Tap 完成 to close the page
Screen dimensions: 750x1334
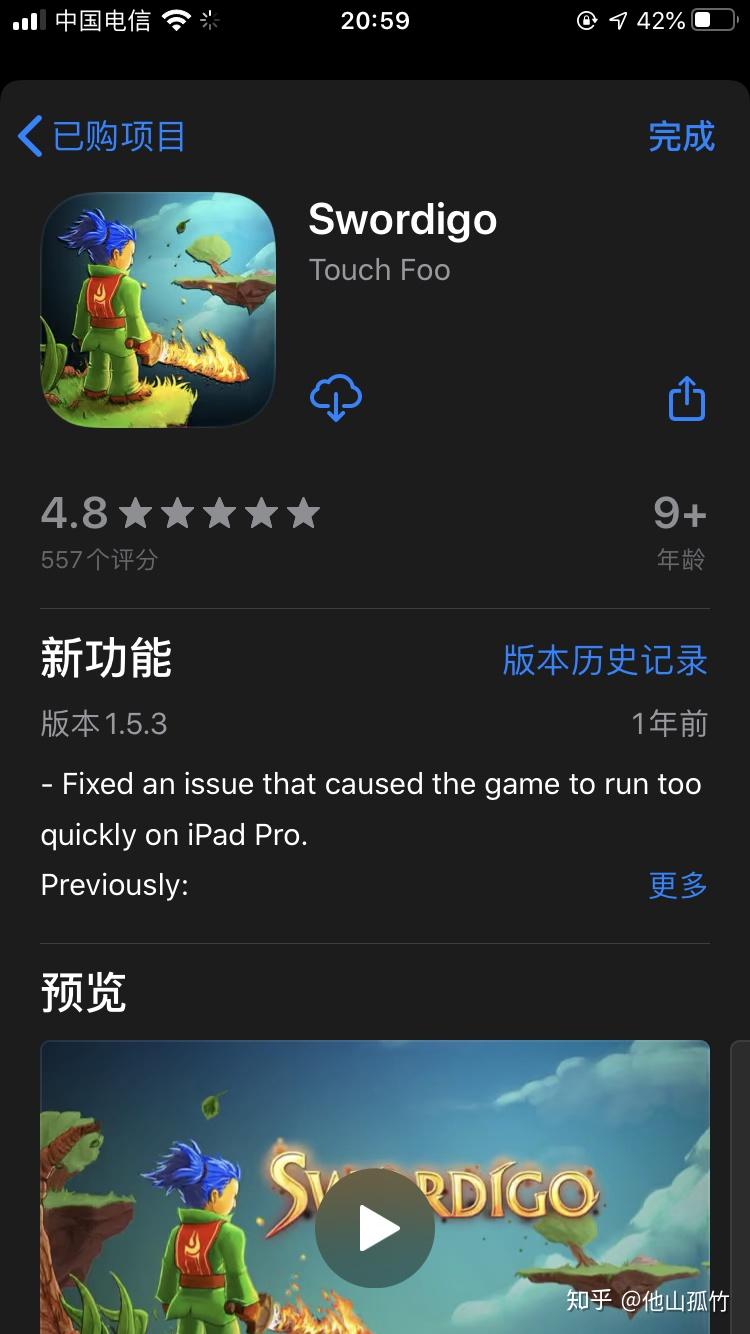coord(681,136)
